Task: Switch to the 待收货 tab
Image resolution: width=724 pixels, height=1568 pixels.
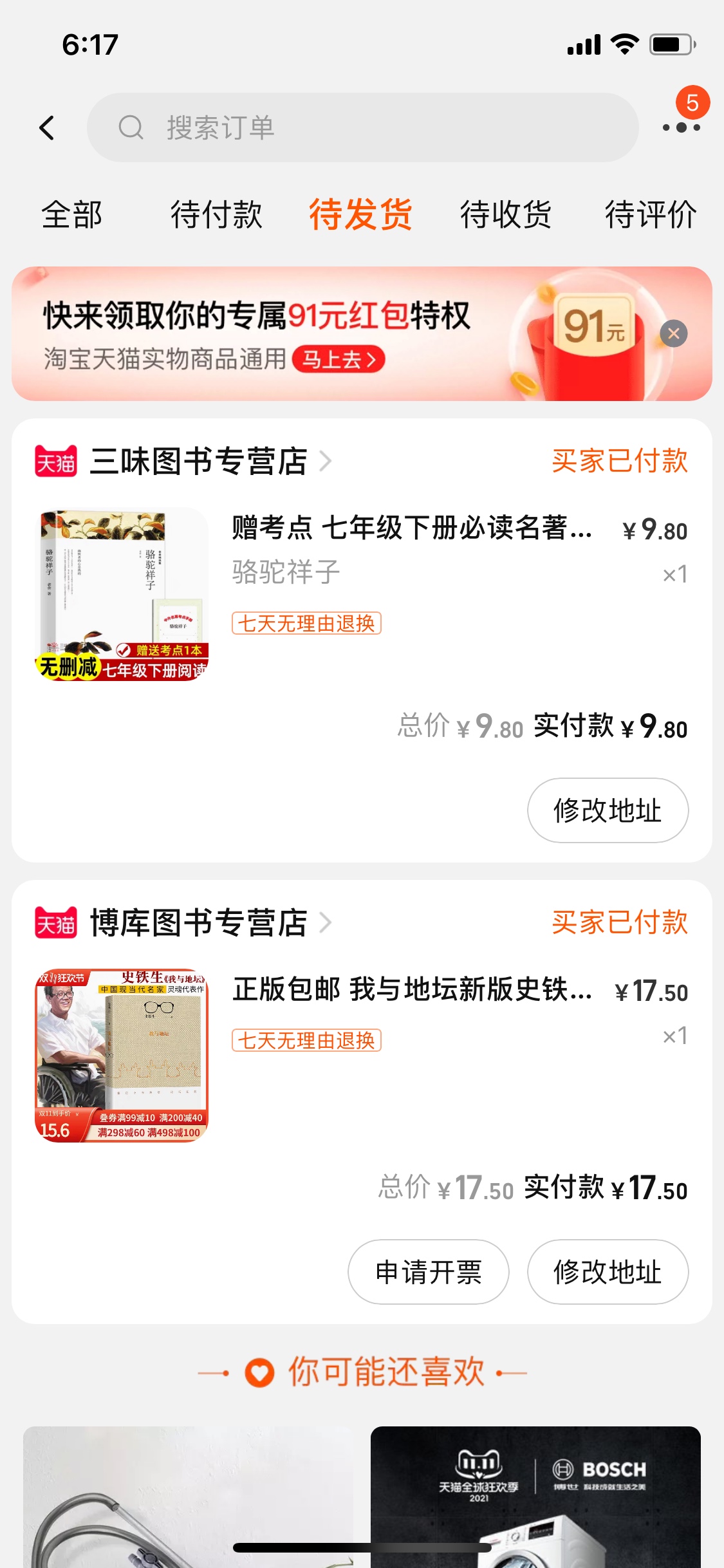Action: click(506, 214)
